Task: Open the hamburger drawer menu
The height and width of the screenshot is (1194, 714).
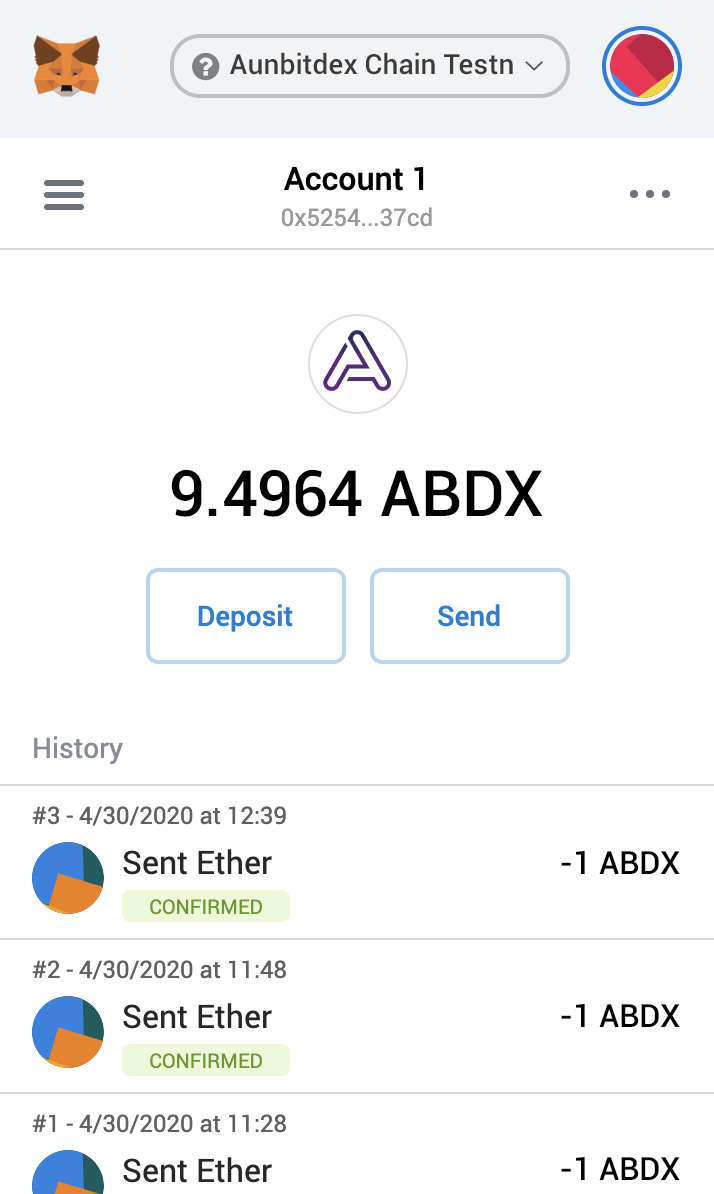Action: click(x=64, y=194)
